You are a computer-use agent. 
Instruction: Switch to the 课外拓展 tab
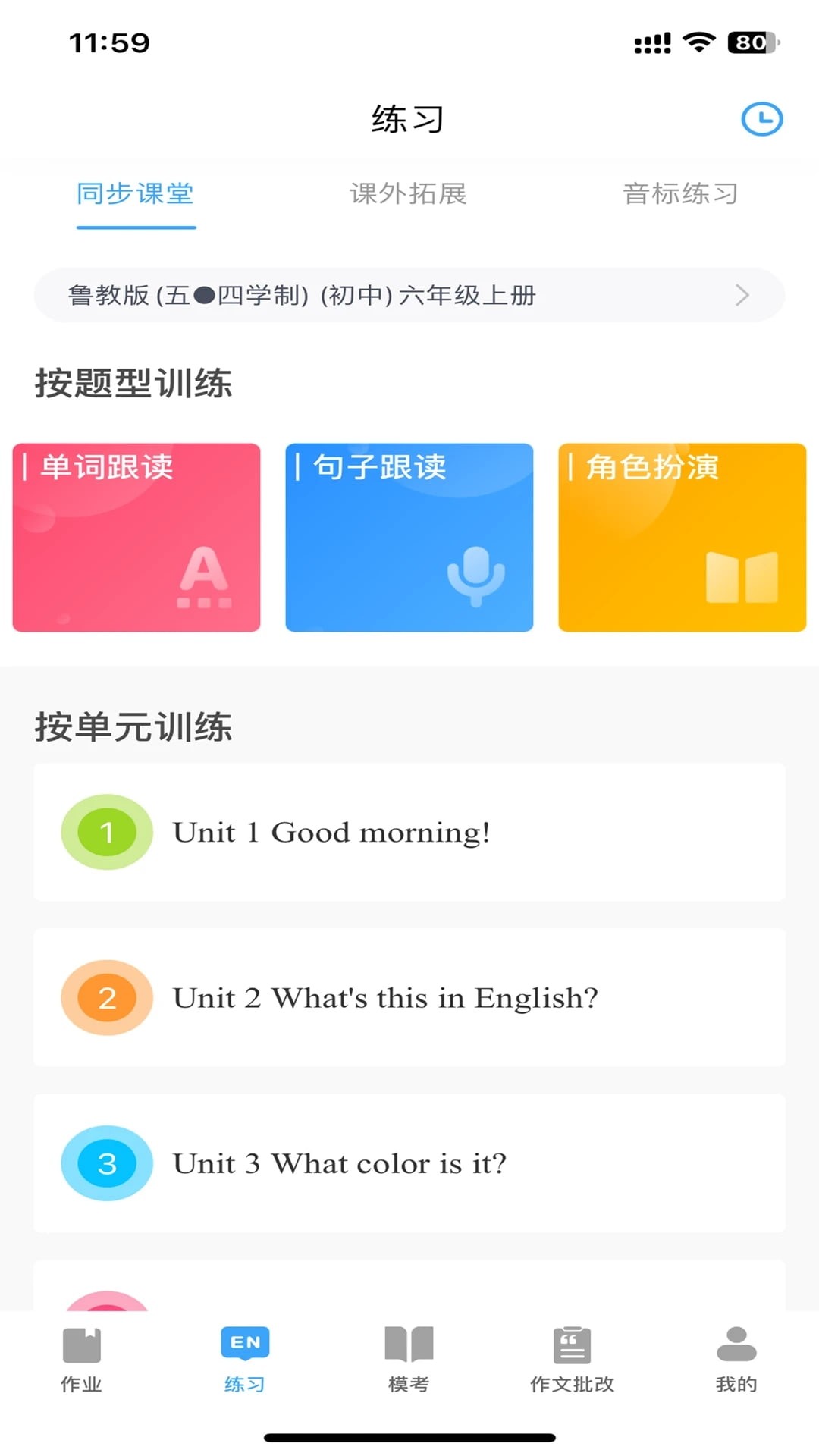pyautogui.click(x=409, y=195)
